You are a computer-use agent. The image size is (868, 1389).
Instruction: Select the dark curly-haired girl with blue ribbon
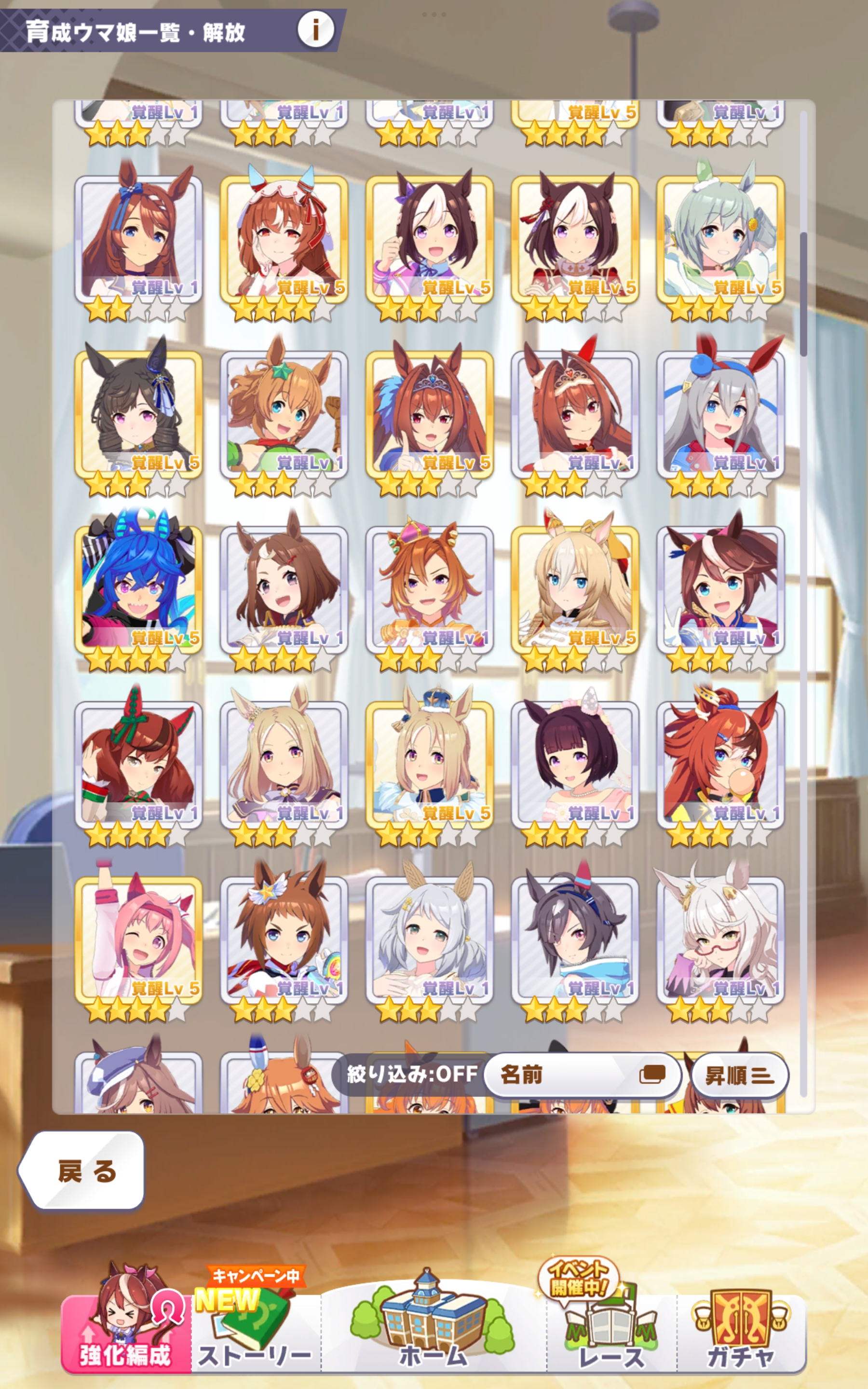(x=138, y=415)
